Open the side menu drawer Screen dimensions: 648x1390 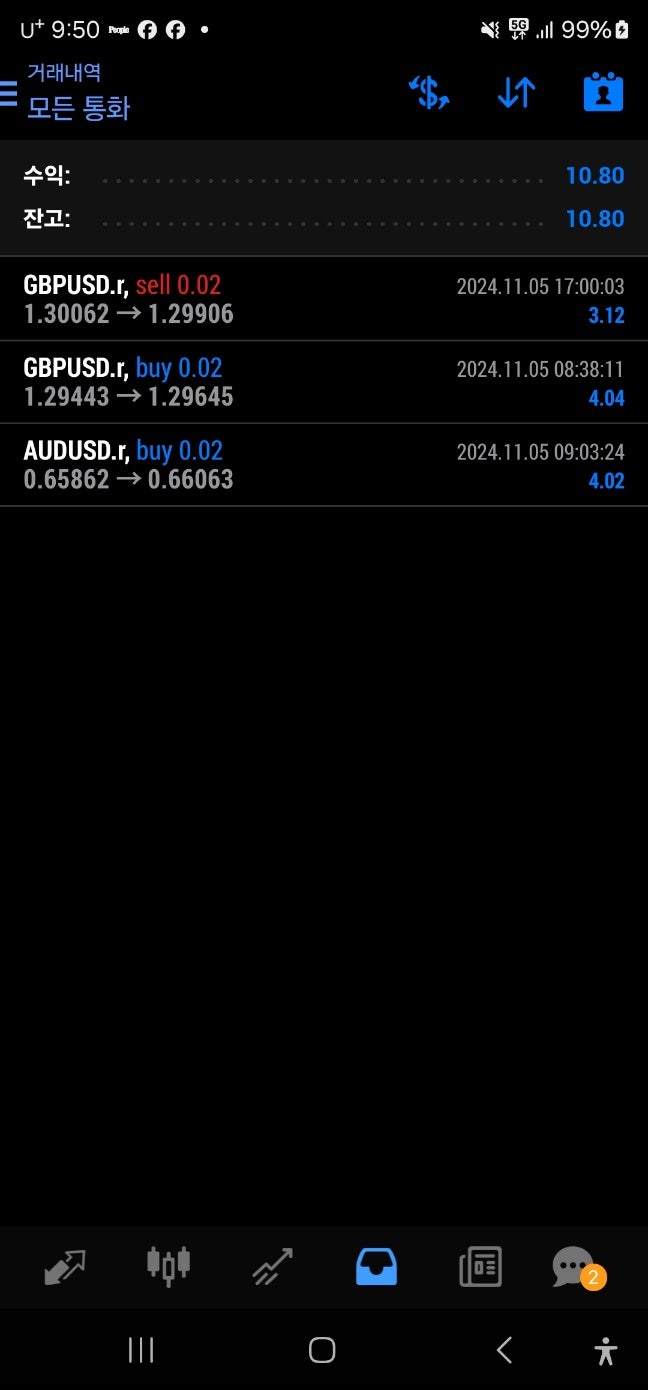coord(9,93)
